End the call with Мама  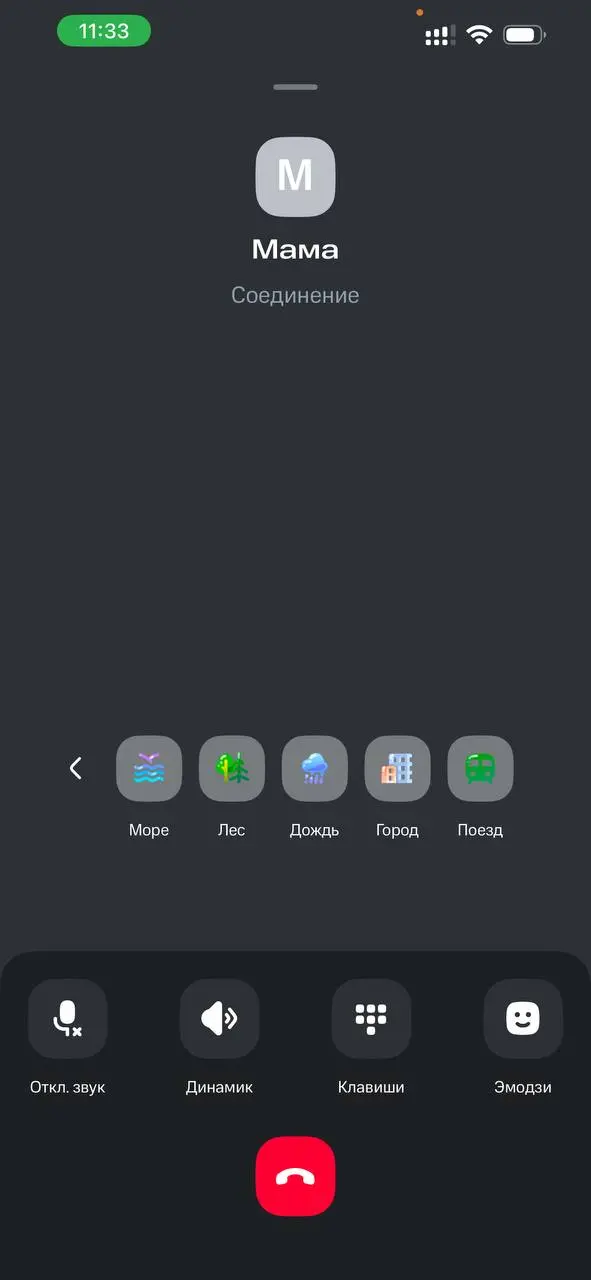coord(295,1176)
